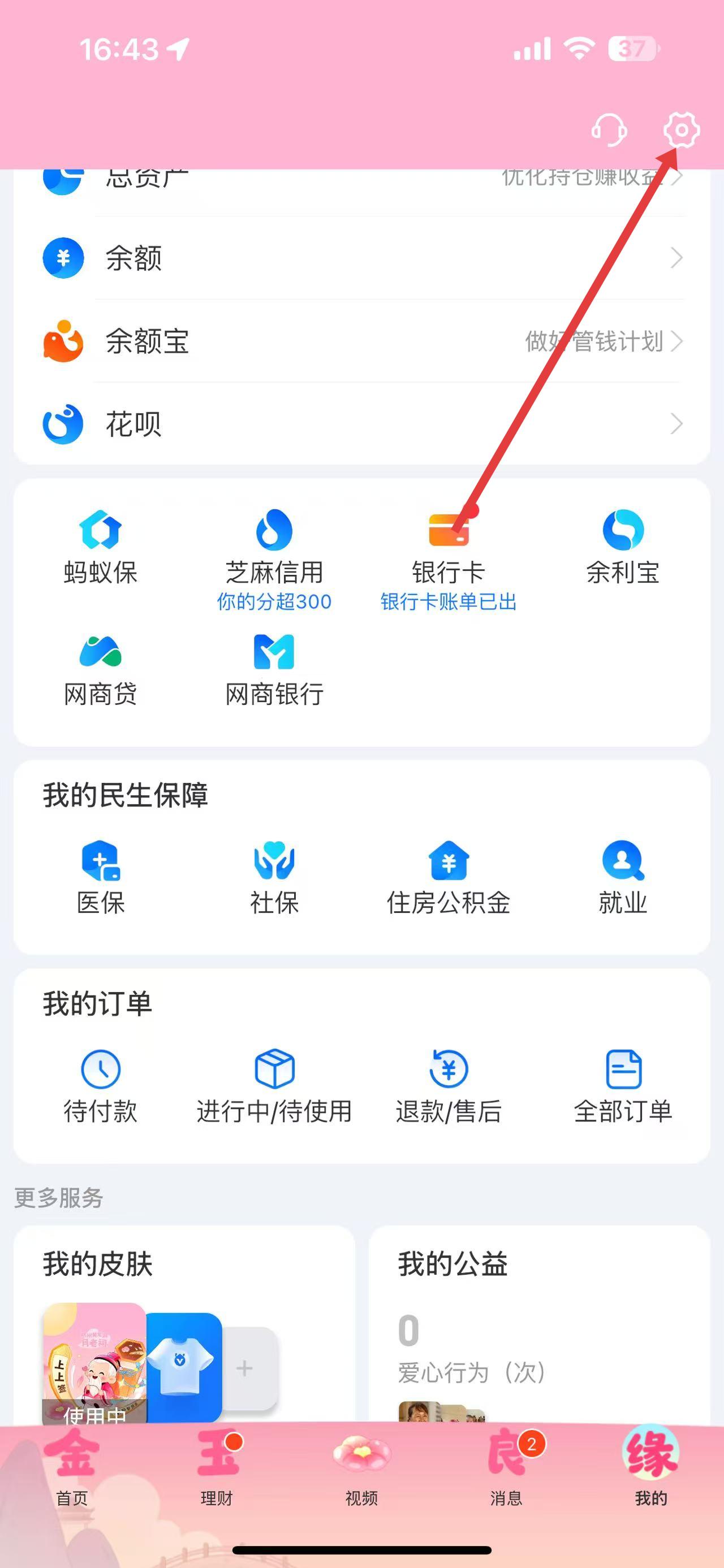724x1568 pixels.
Task: Switch to the 首页 home tab
Action: tap(72, 1467)
